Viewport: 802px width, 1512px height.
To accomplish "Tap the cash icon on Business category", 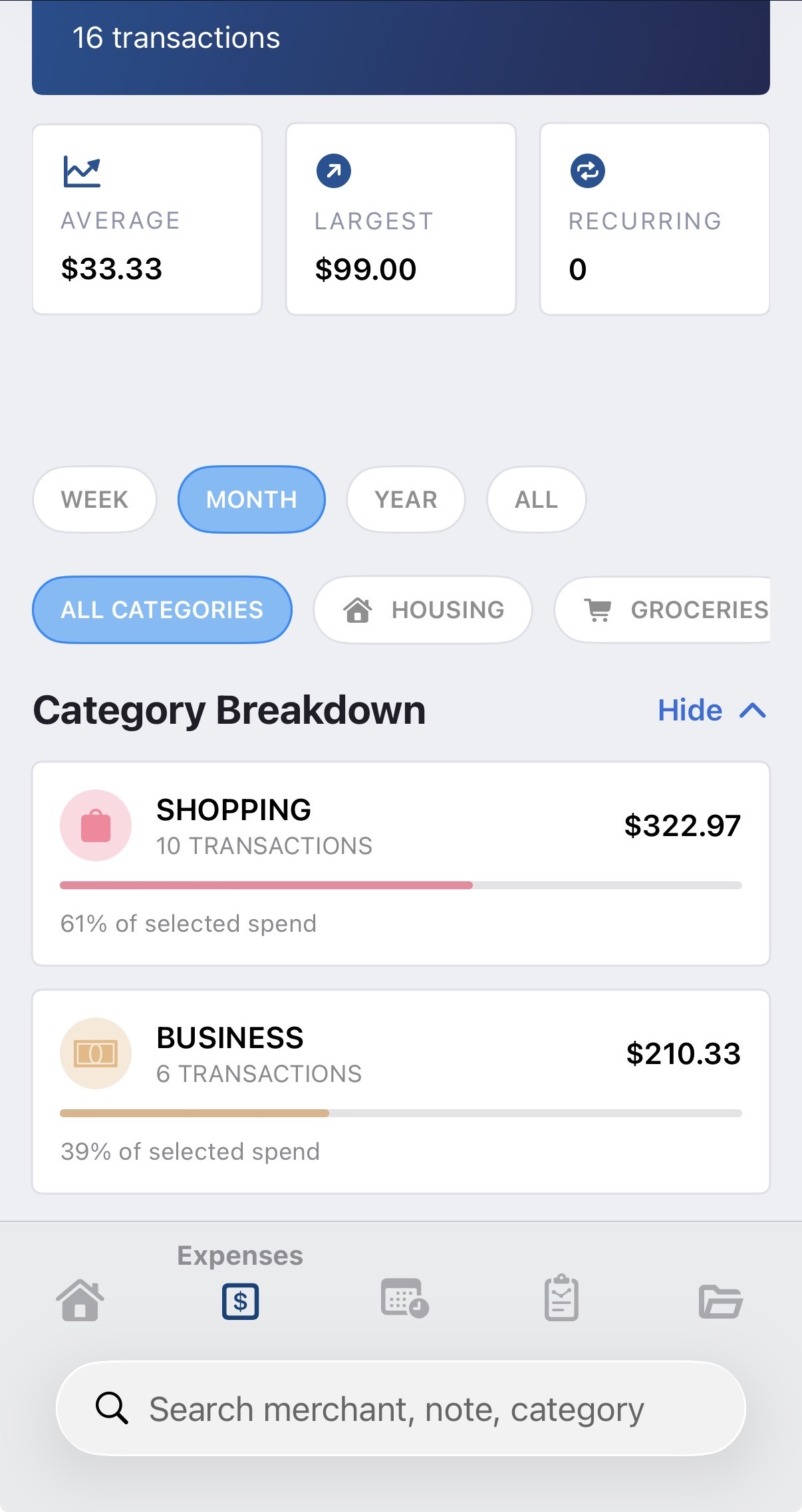I will point(96,1053).
